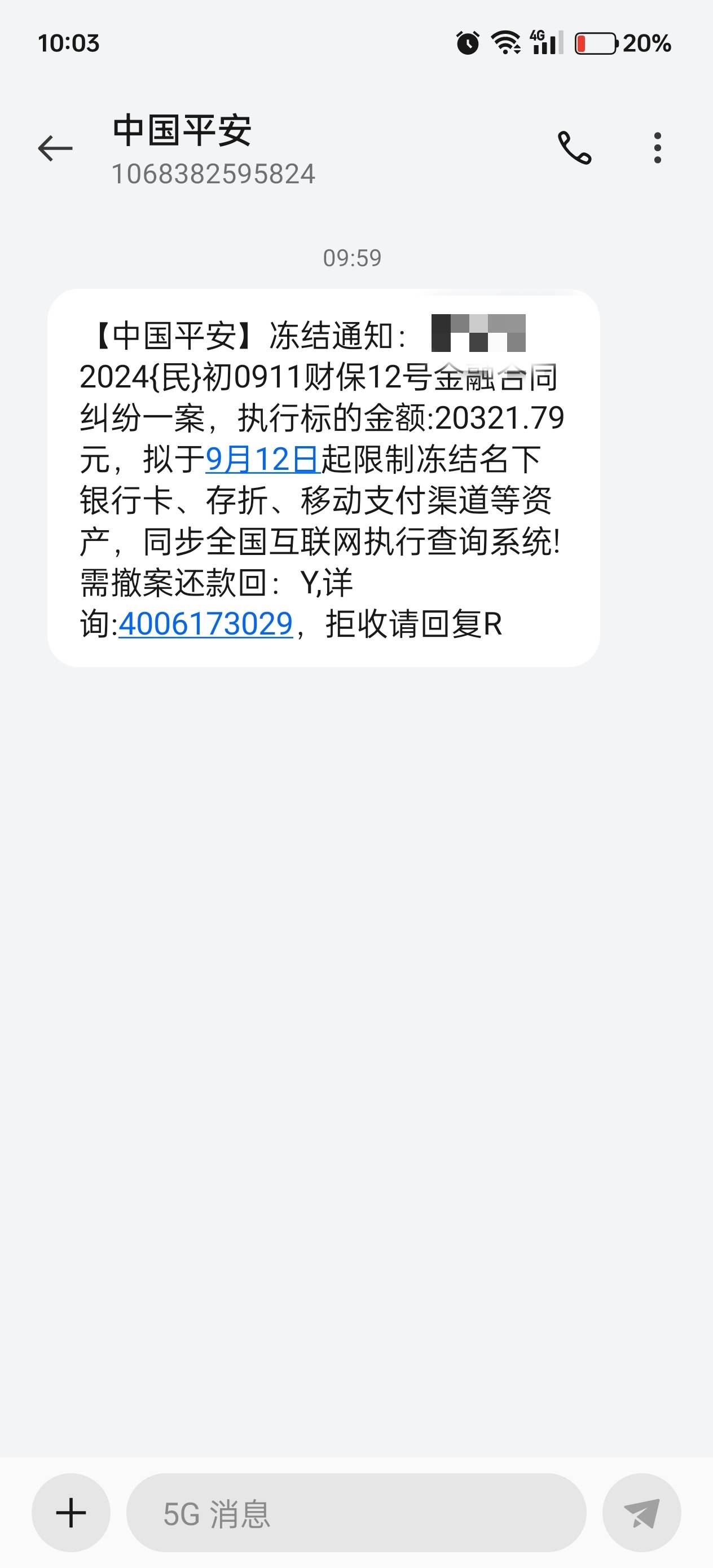
Task: Tap the phone number link 4006173029
Action: tap(206, 623)
